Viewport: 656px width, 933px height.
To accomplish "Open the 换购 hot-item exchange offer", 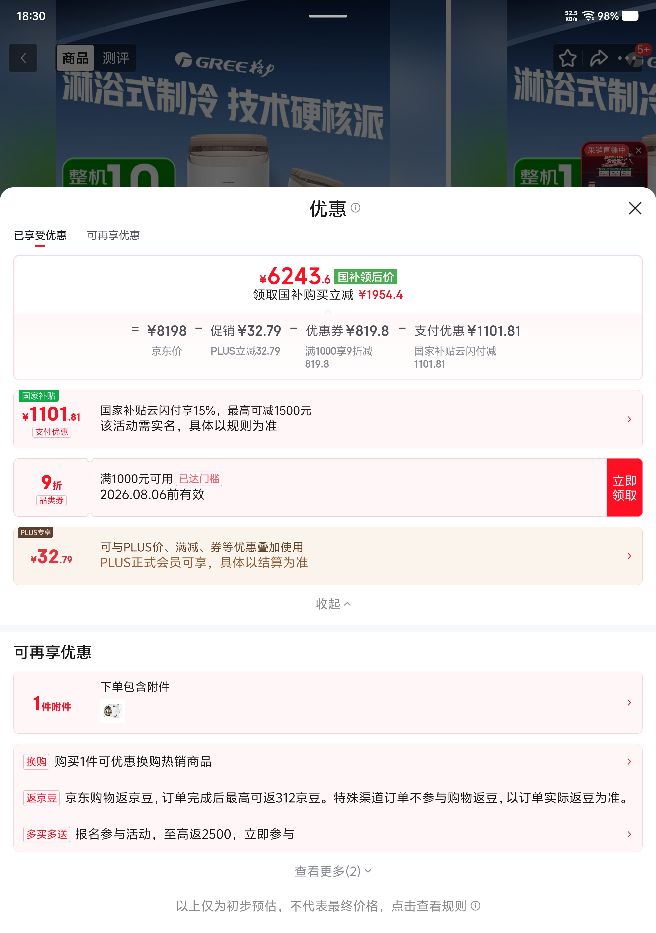I will coord(328,762).
